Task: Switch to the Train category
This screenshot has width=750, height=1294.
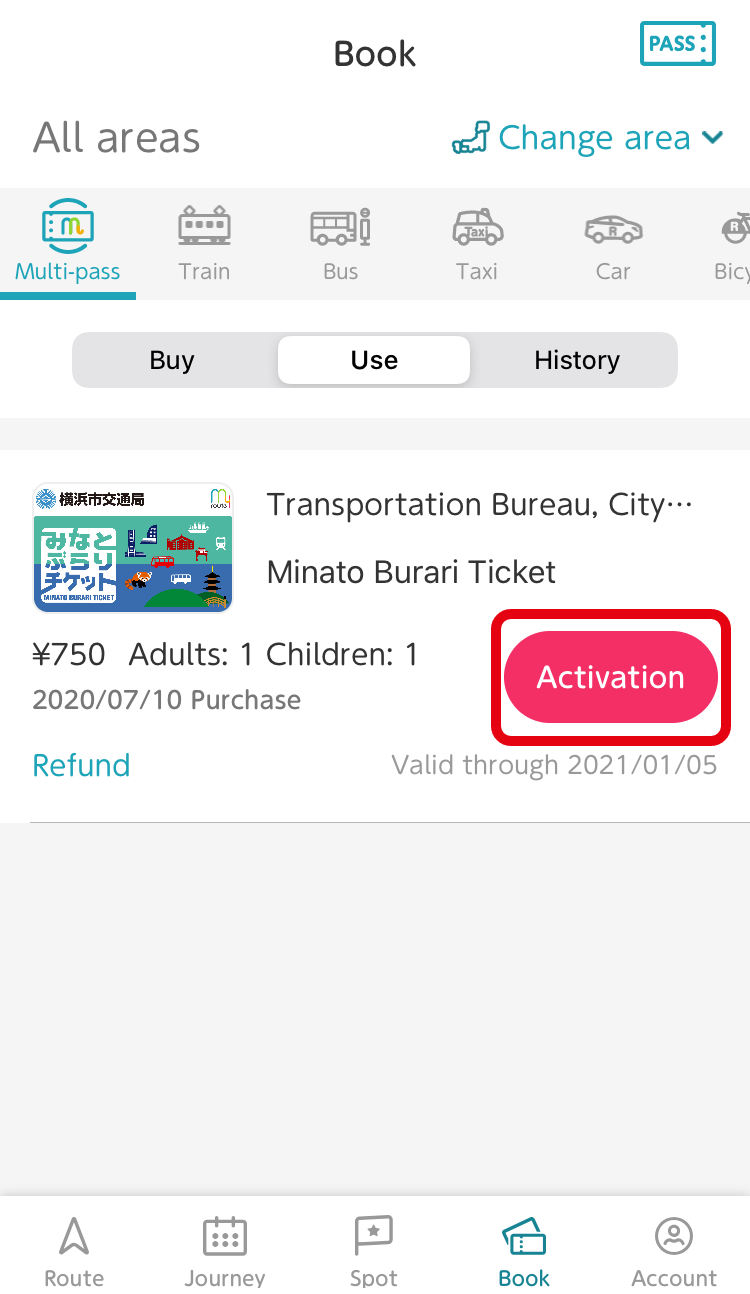Action: (x=204, y=243)
